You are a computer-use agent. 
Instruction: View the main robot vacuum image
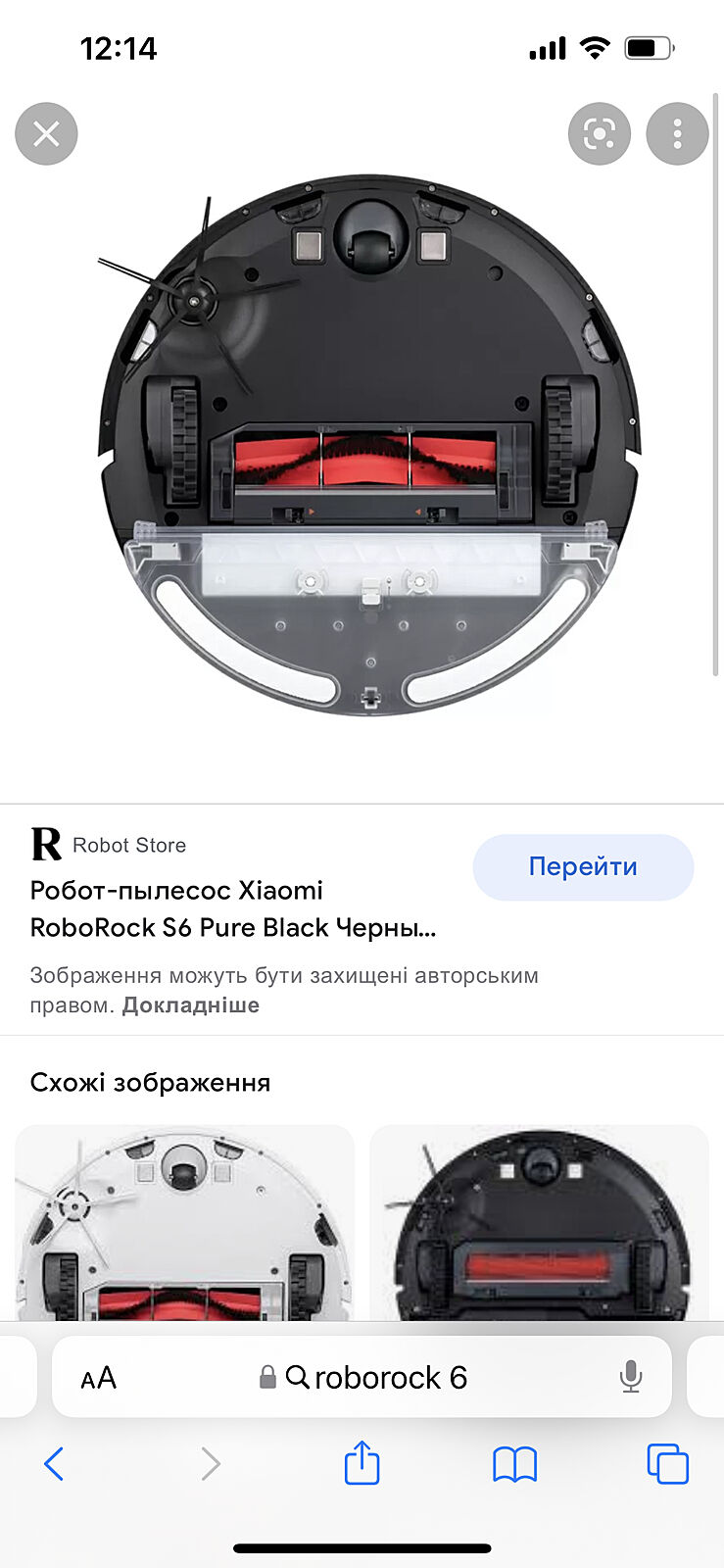pos(370,446)
